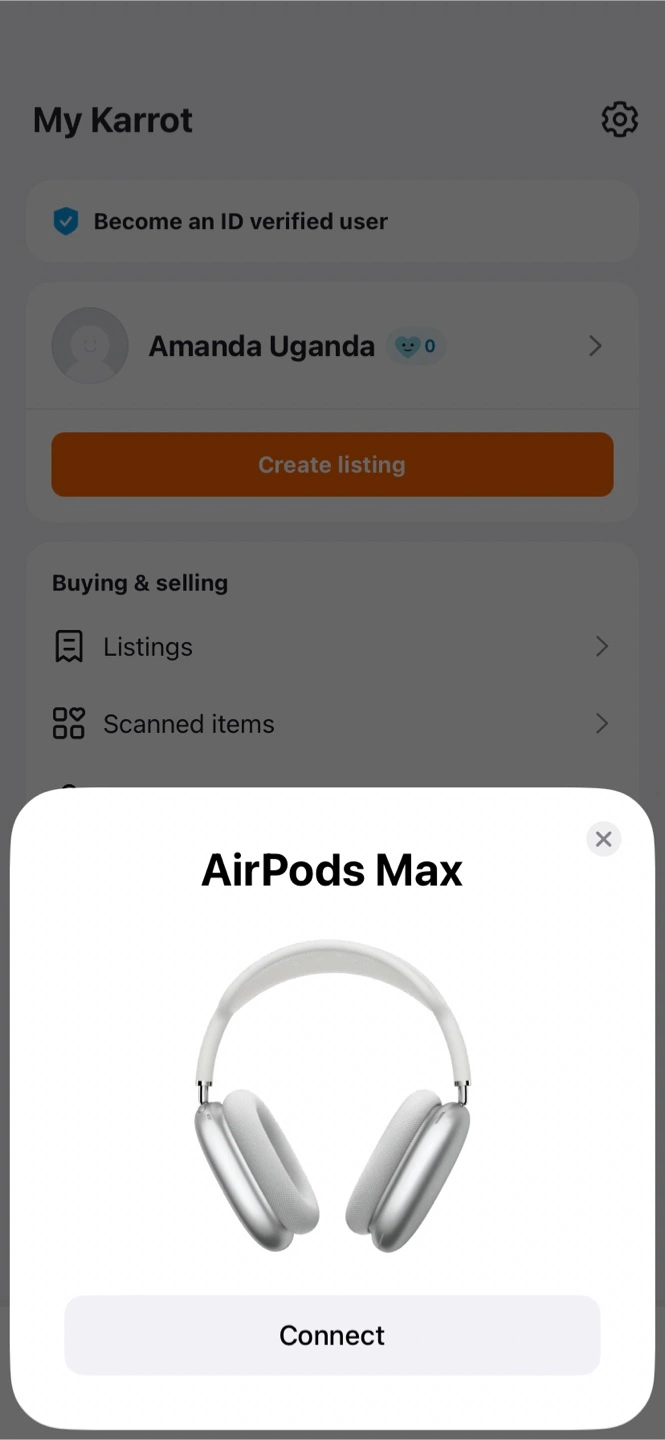
Task: Dismiss the AirPods Max popup
Action: tap(603, 839)
